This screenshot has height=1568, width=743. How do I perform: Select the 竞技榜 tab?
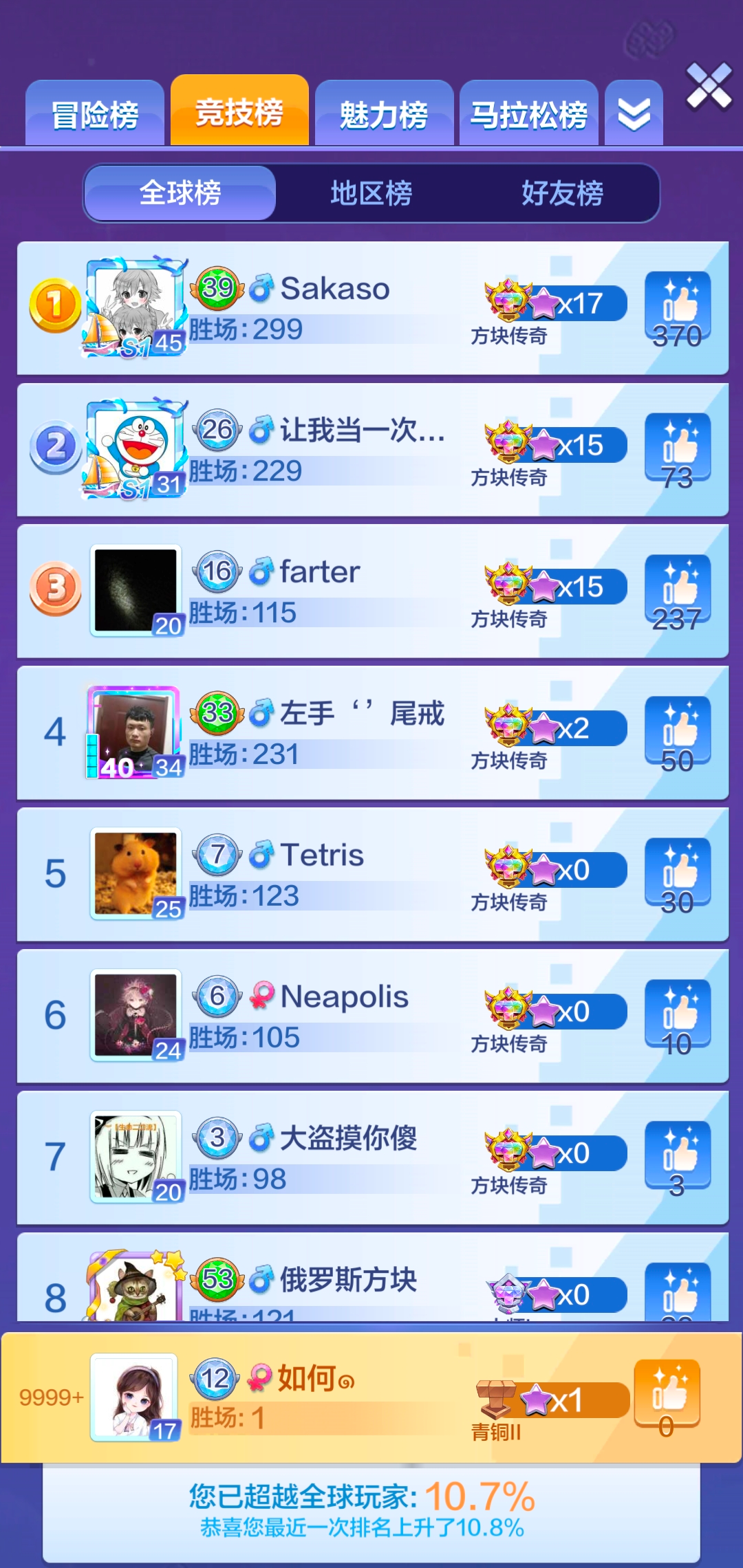pos(239,110)
